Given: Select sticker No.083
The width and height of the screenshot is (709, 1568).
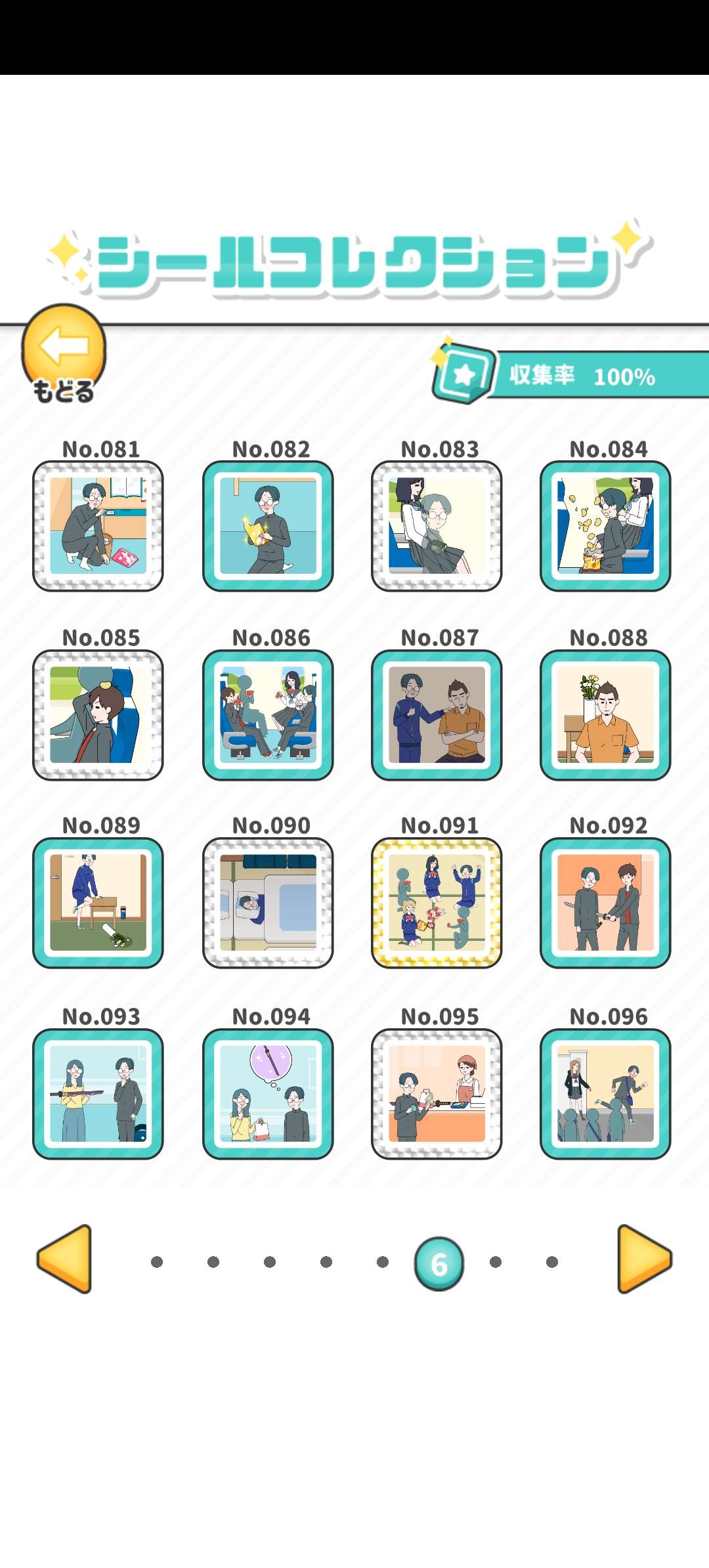Looking at the screenshot, I should pos(437,526).
